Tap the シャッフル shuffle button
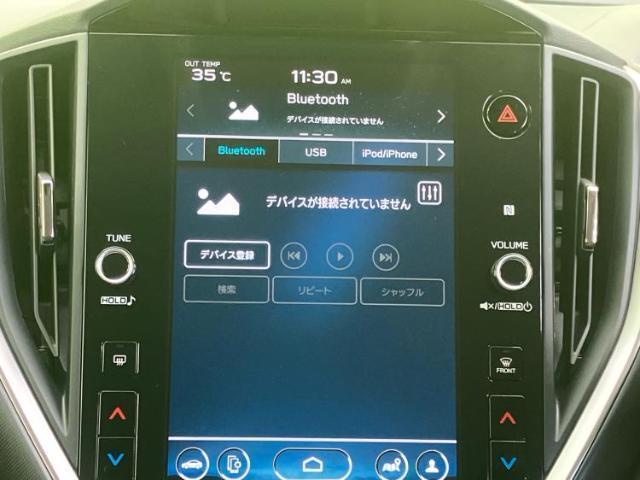This screenshot has height=480, width=640. [x=401, y=292]
